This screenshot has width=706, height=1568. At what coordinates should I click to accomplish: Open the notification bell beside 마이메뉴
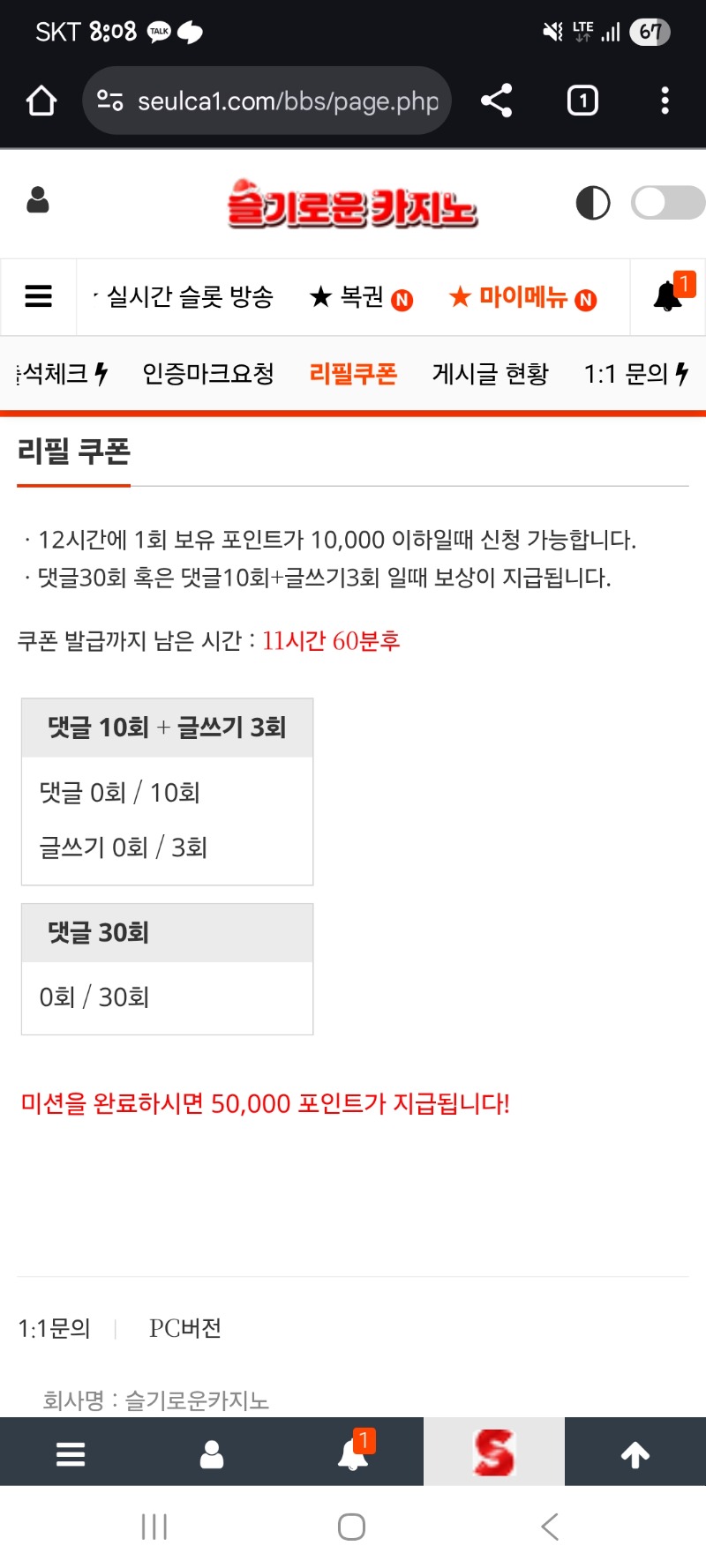(668, 296)
